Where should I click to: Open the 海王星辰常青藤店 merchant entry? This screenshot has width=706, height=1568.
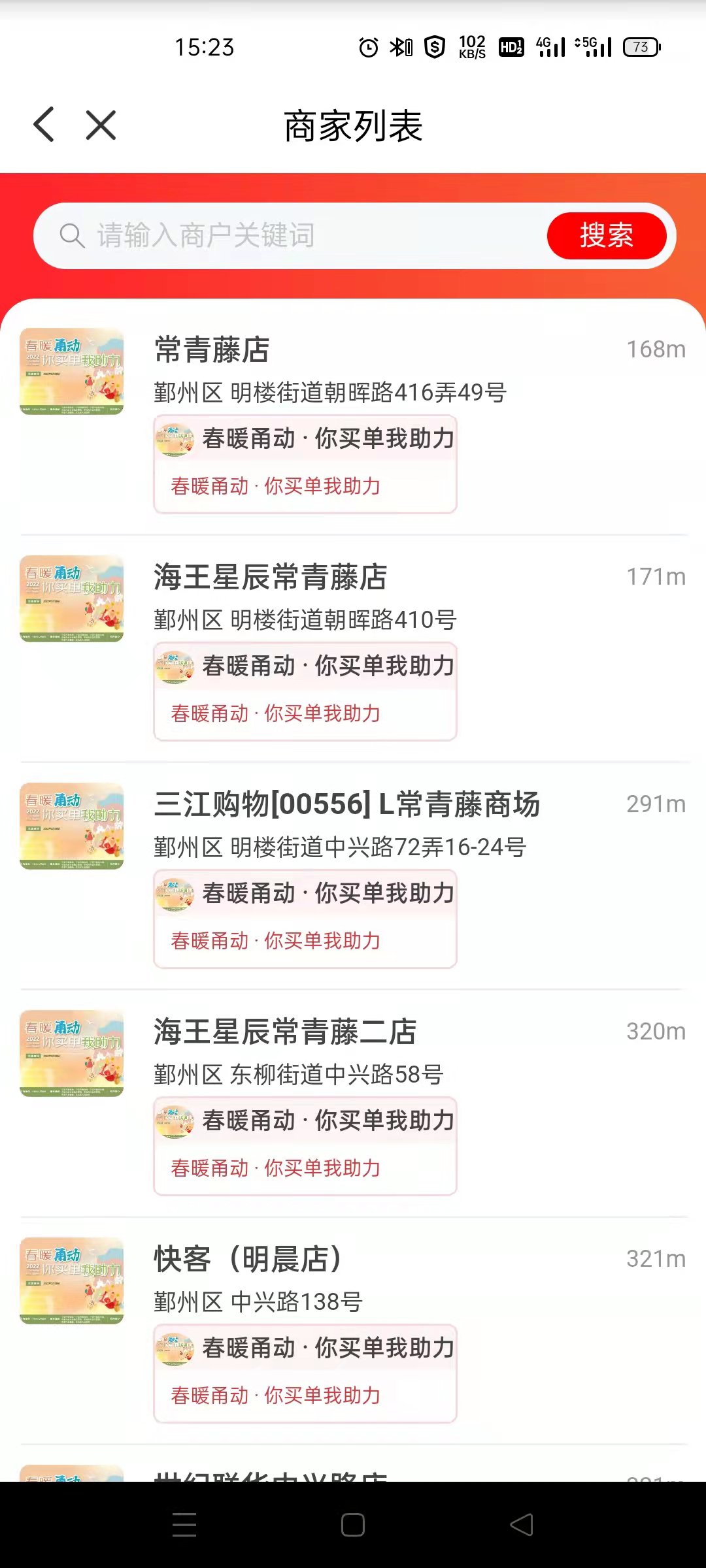[270, 578]
